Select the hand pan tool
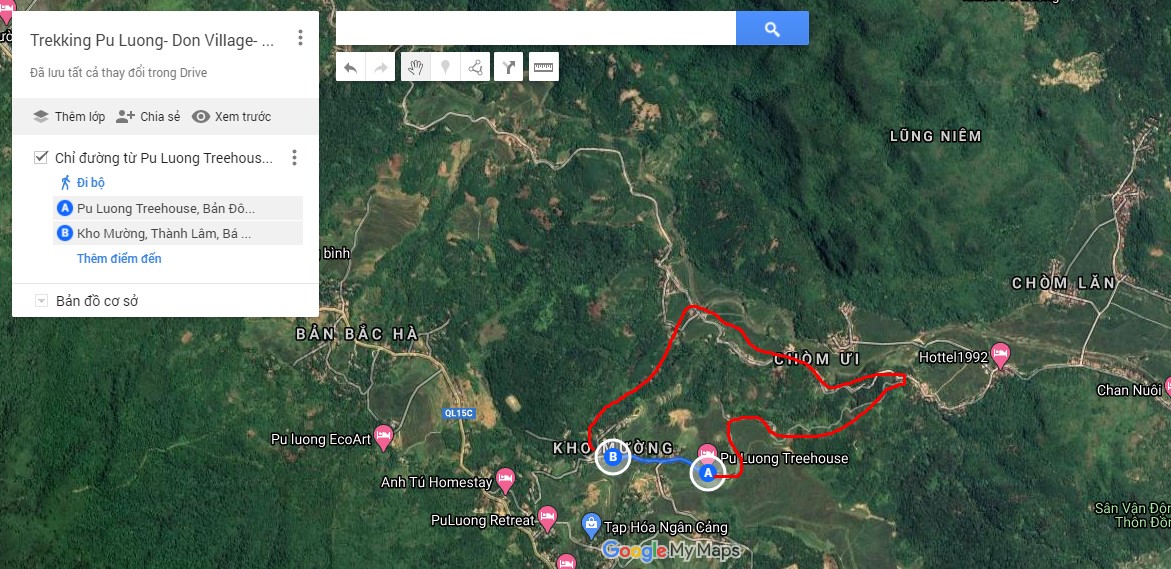Screen dimensions: 1171x569 [x=415, y=67]
